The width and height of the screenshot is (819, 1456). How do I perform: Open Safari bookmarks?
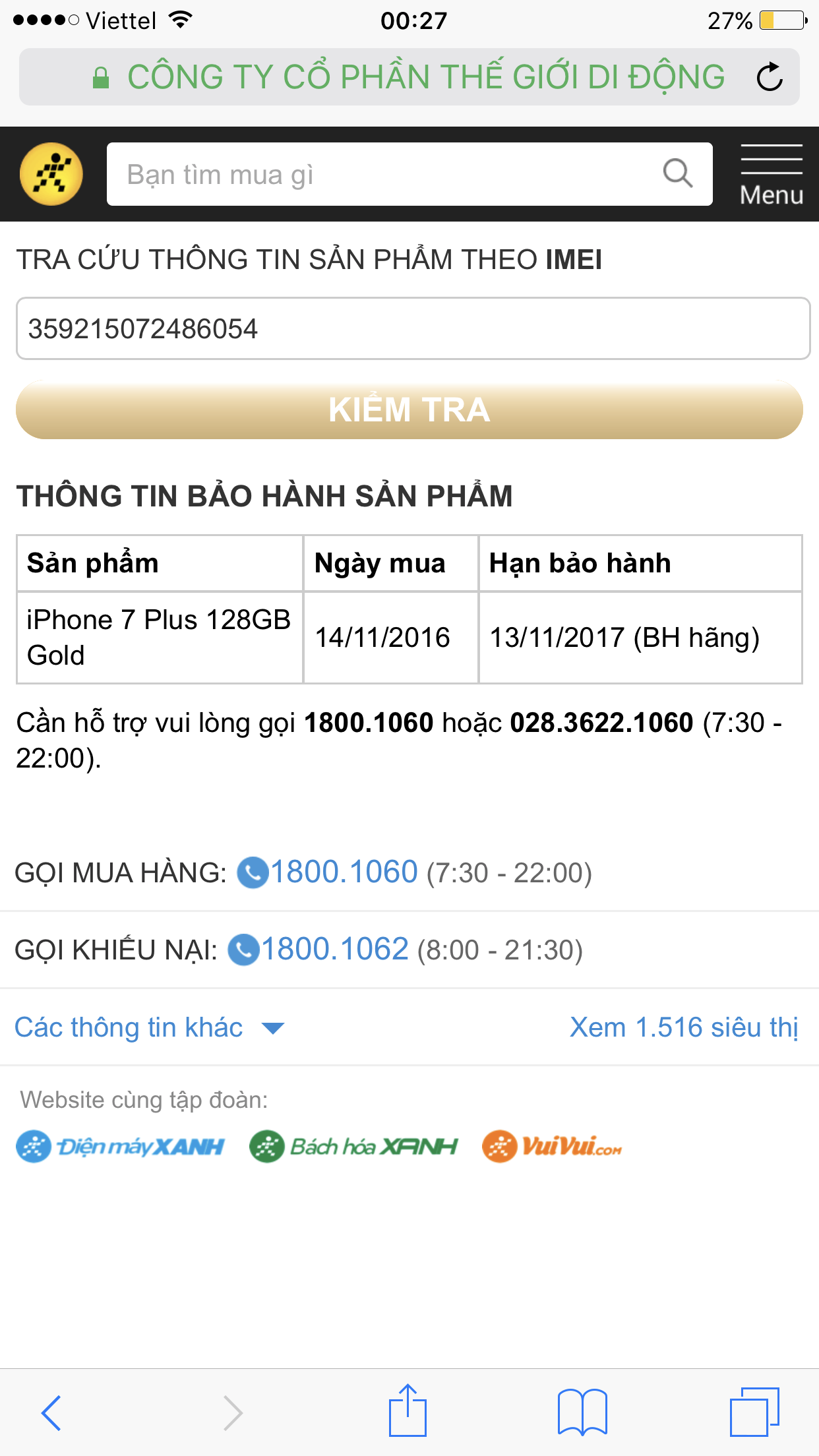(582, 1412)
